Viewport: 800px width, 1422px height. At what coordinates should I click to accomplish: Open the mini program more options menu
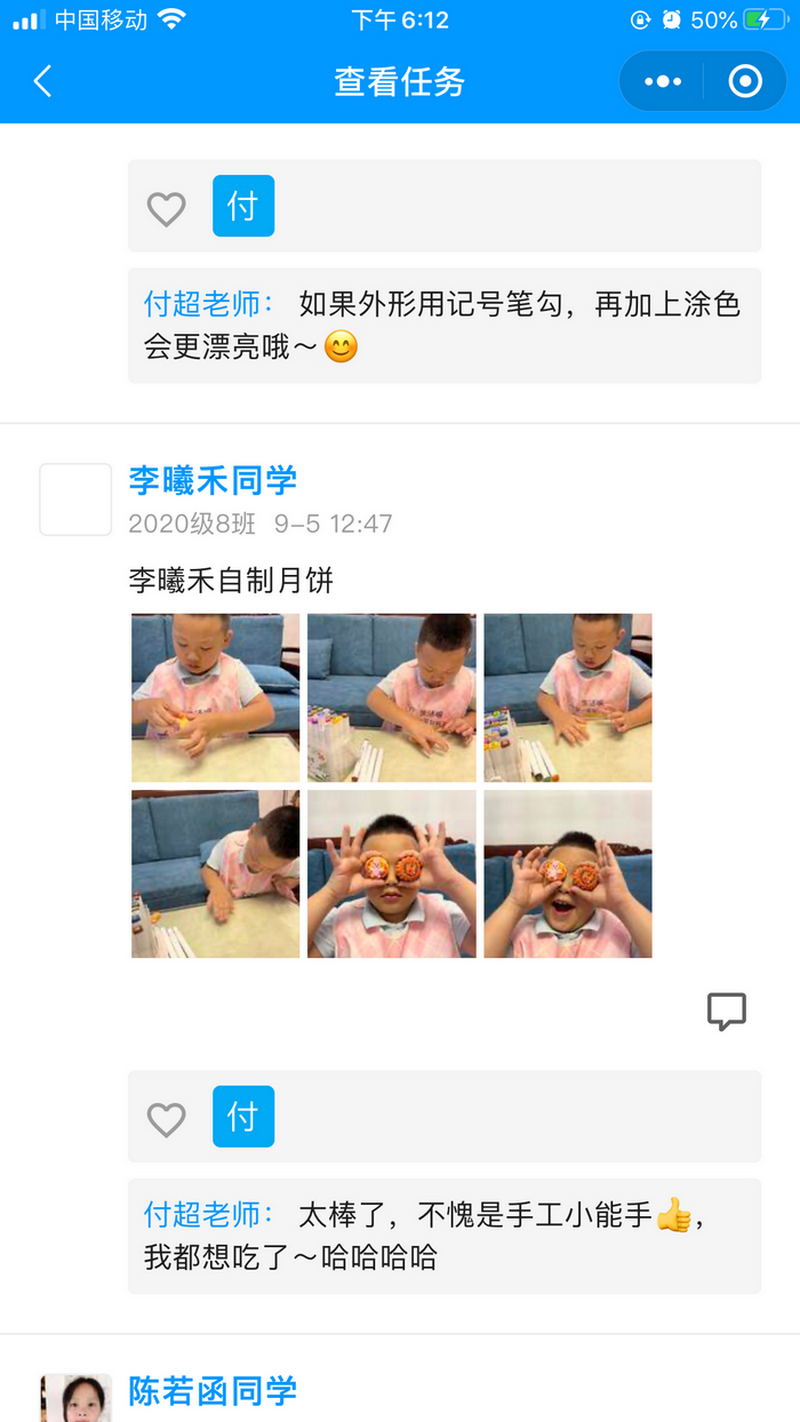coord(663,81)
